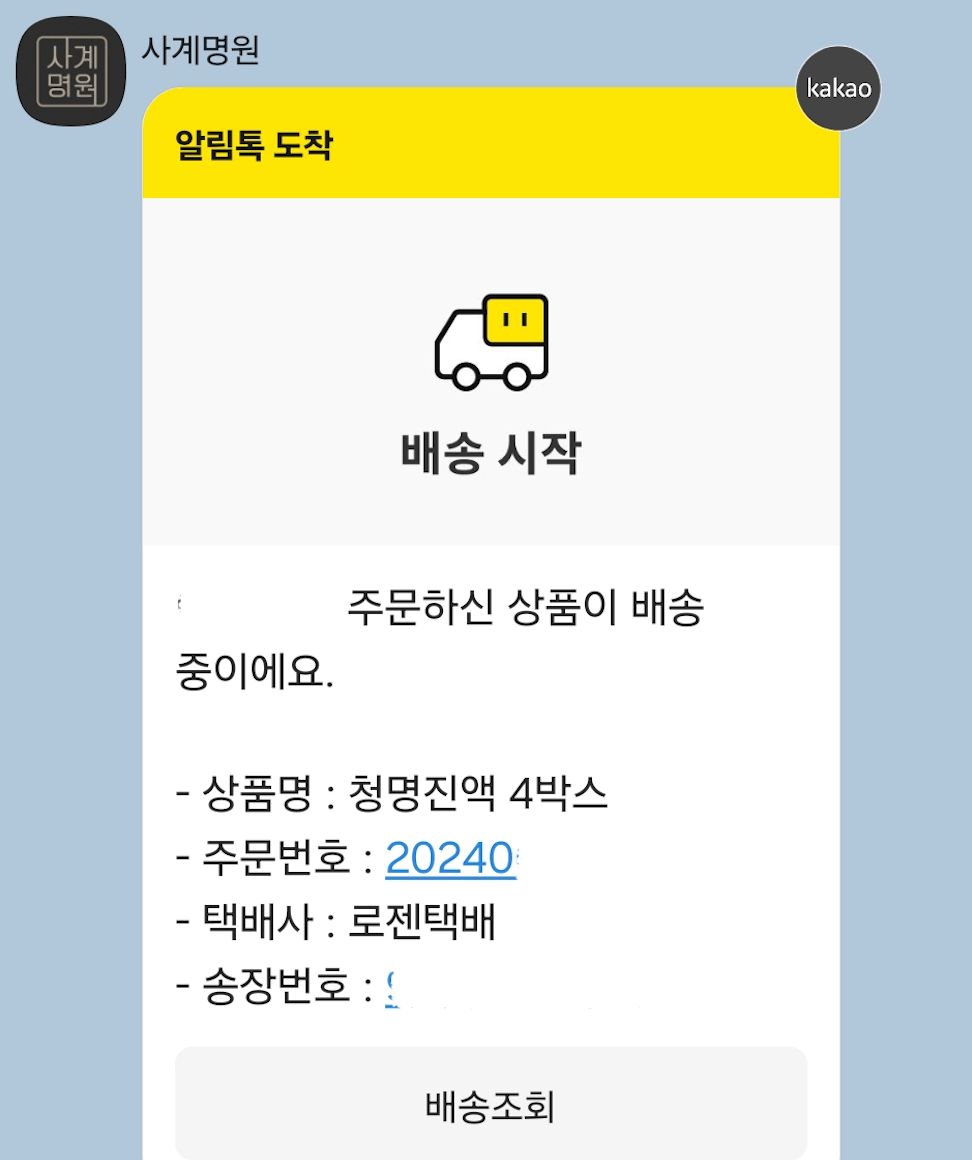Tap the kakao badge icon

[x=838, y=89]
